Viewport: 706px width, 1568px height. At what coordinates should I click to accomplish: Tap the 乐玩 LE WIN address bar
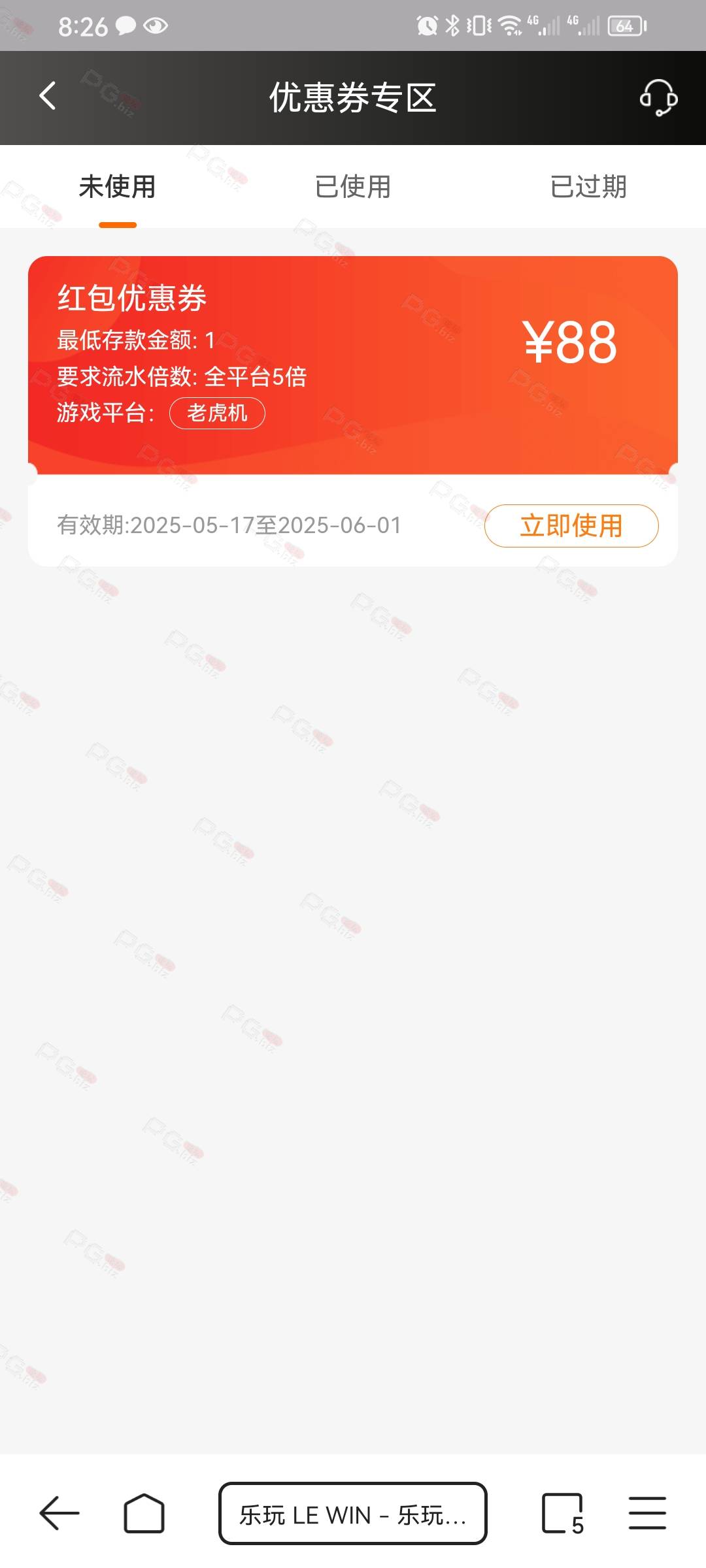coord(353,1514)
